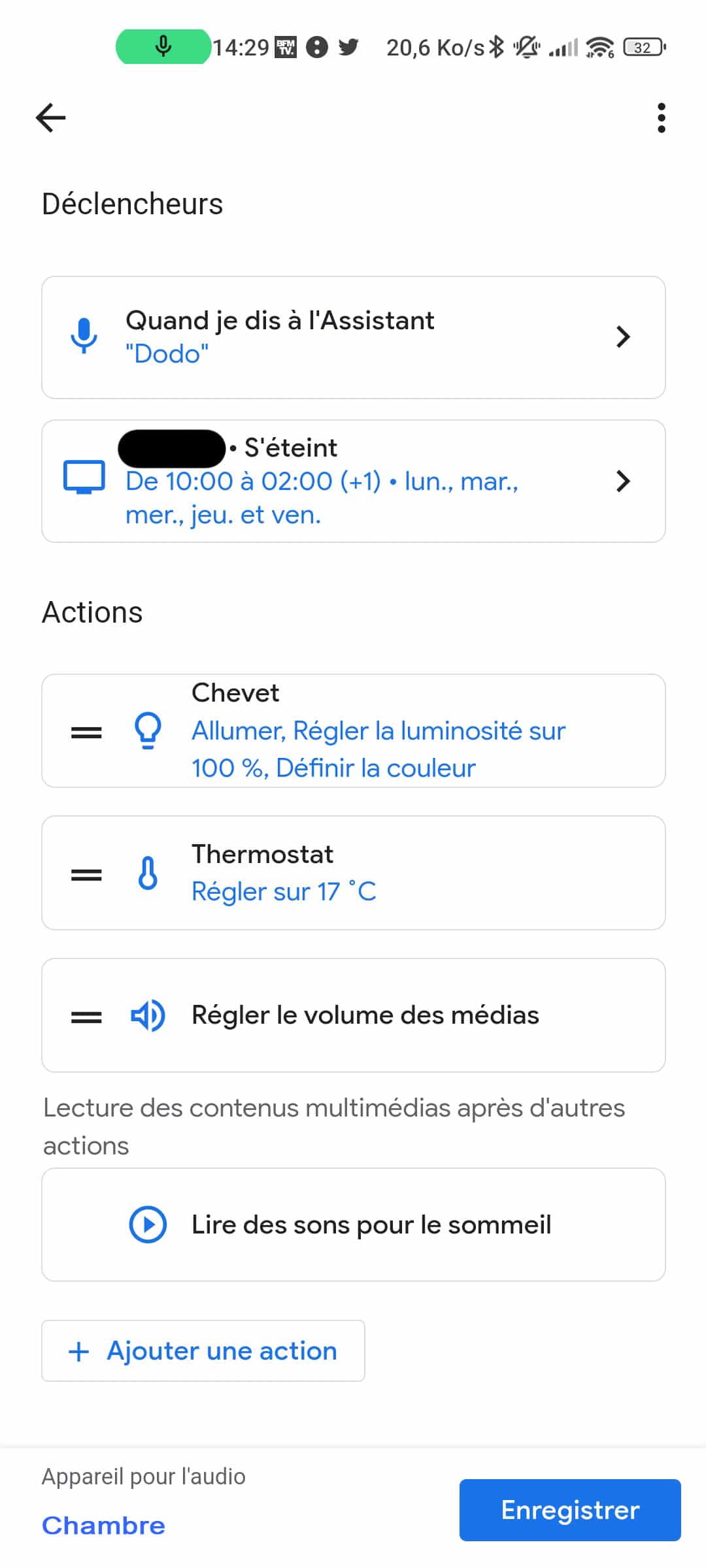Save the routine with Enregistrer
The height and width of the screenshot is (1568, 706).
pos(570,1510)
